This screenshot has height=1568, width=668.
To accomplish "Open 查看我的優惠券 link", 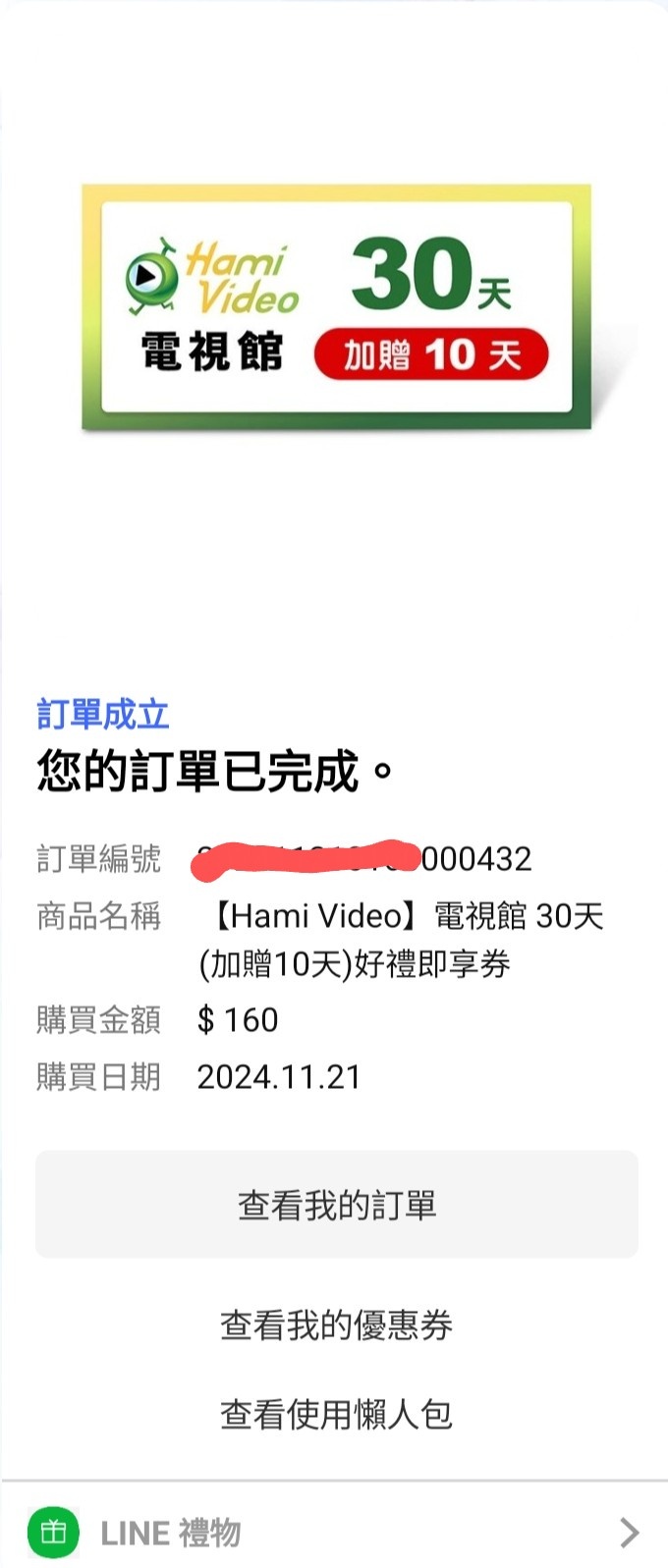I will (336, 1325).
